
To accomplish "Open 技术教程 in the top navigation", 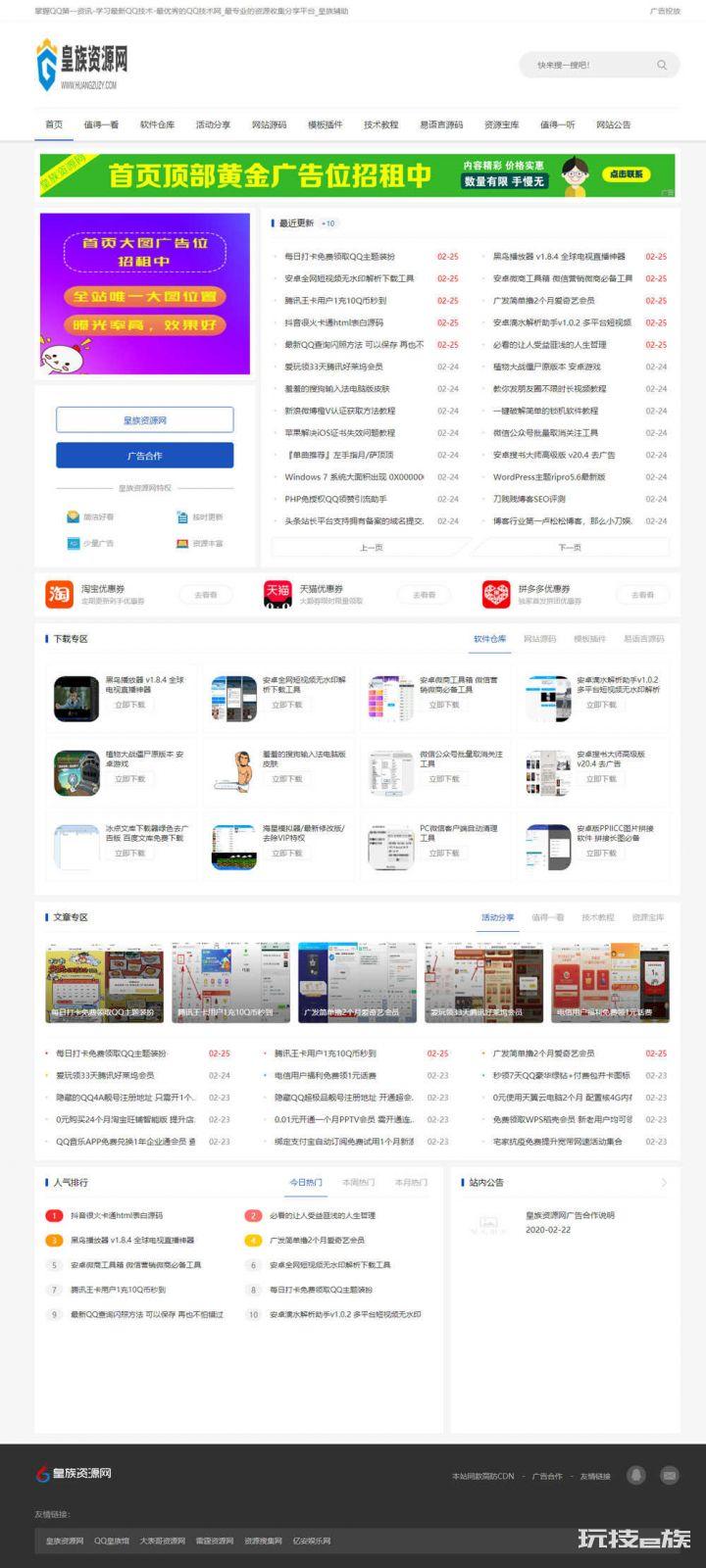I will coord(380,124).
